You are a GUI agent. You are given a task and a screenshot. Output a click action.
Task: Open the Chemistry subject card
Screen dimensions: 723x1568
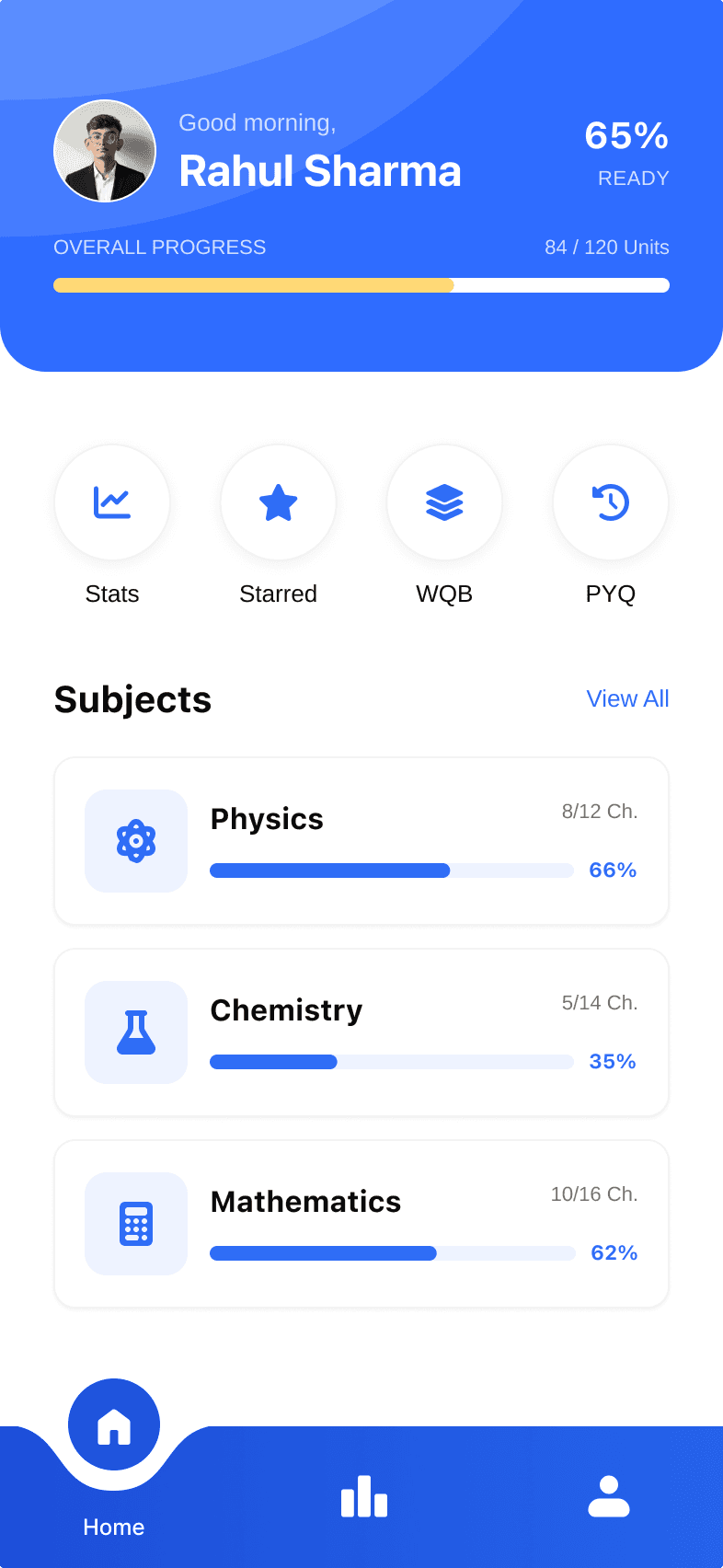(x=361, y=1032)
